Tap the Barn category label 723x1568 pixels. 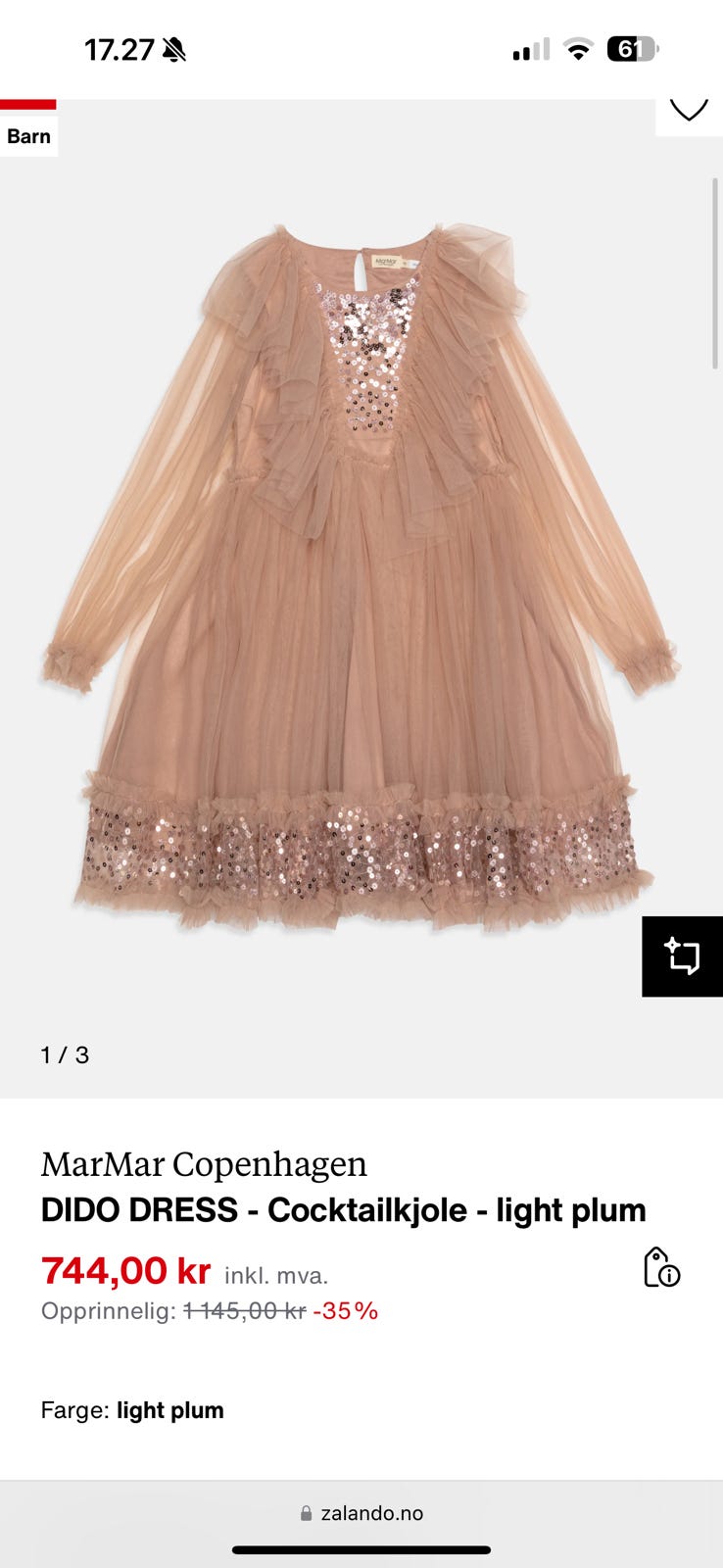pyautogui.click(x=28, y=136)
